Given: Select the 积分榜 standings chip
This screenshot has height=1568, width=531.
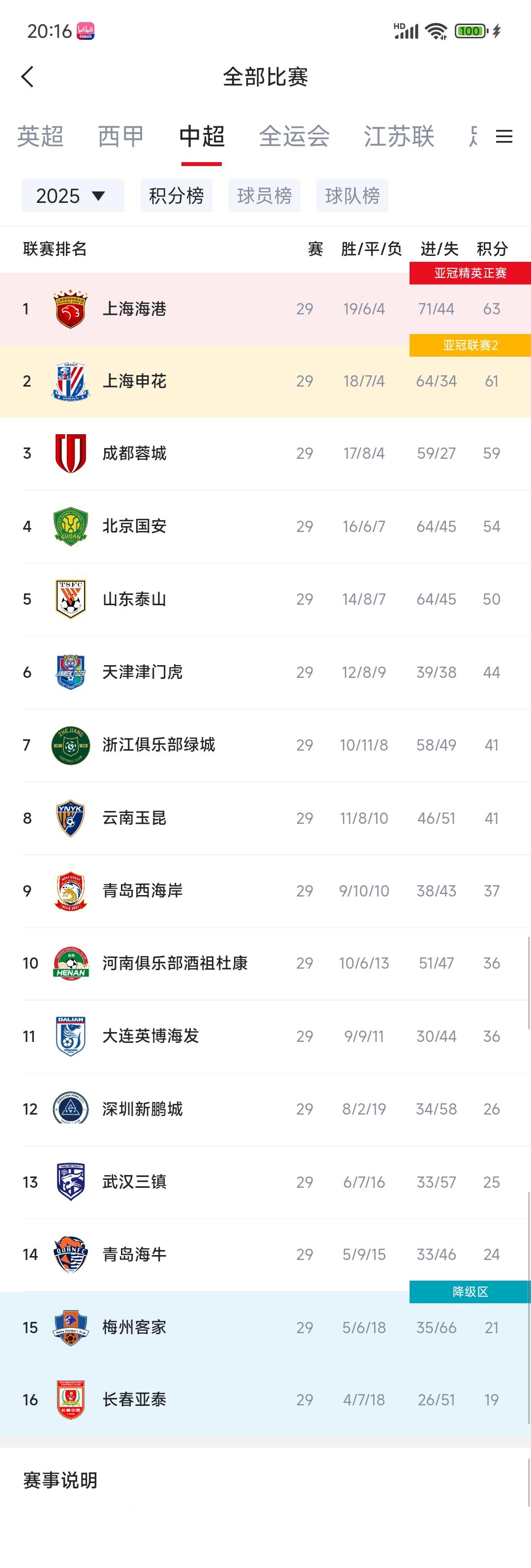Looking at the screenshot, I should point(176,196).
